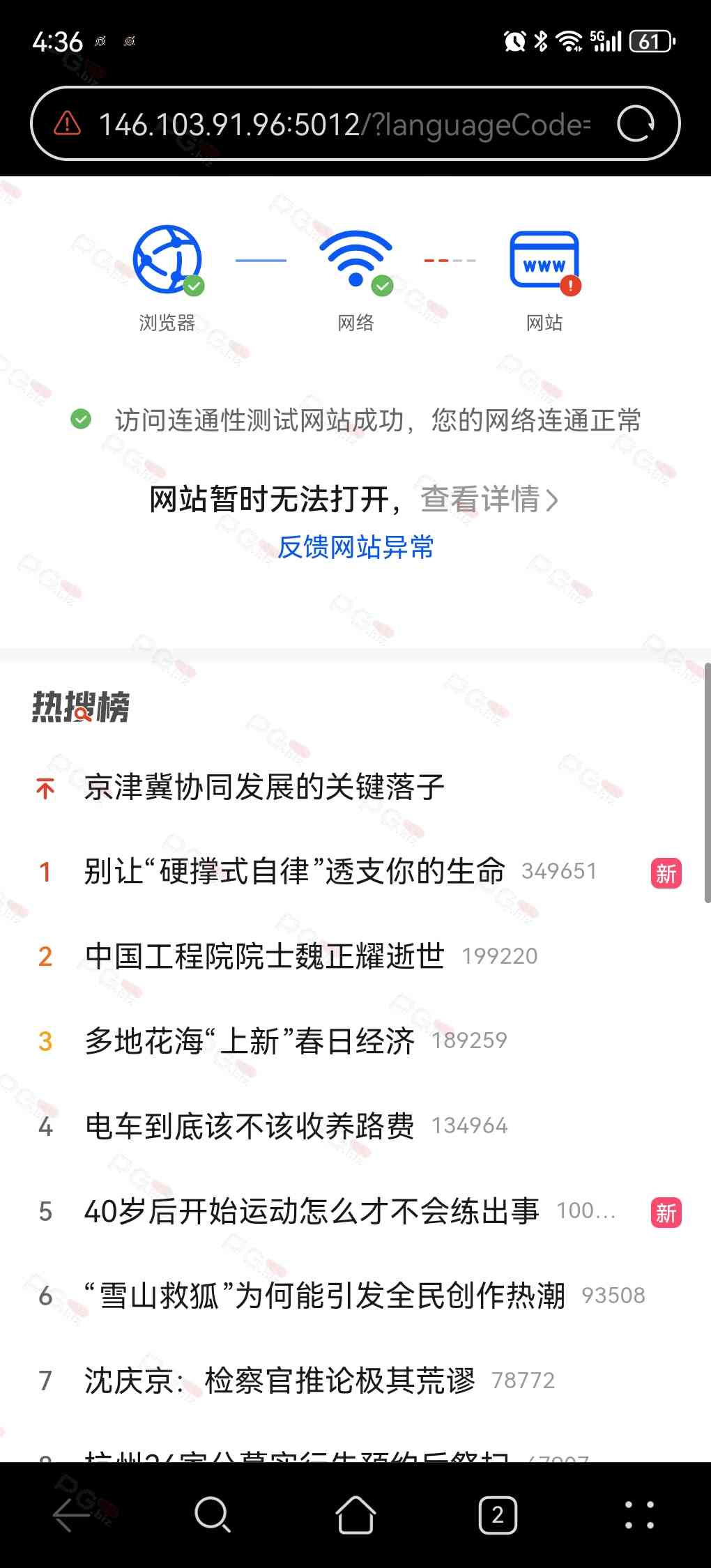
Task: Open 电车到底该不该收养路费 topic
Action: tap(250, 1126)
